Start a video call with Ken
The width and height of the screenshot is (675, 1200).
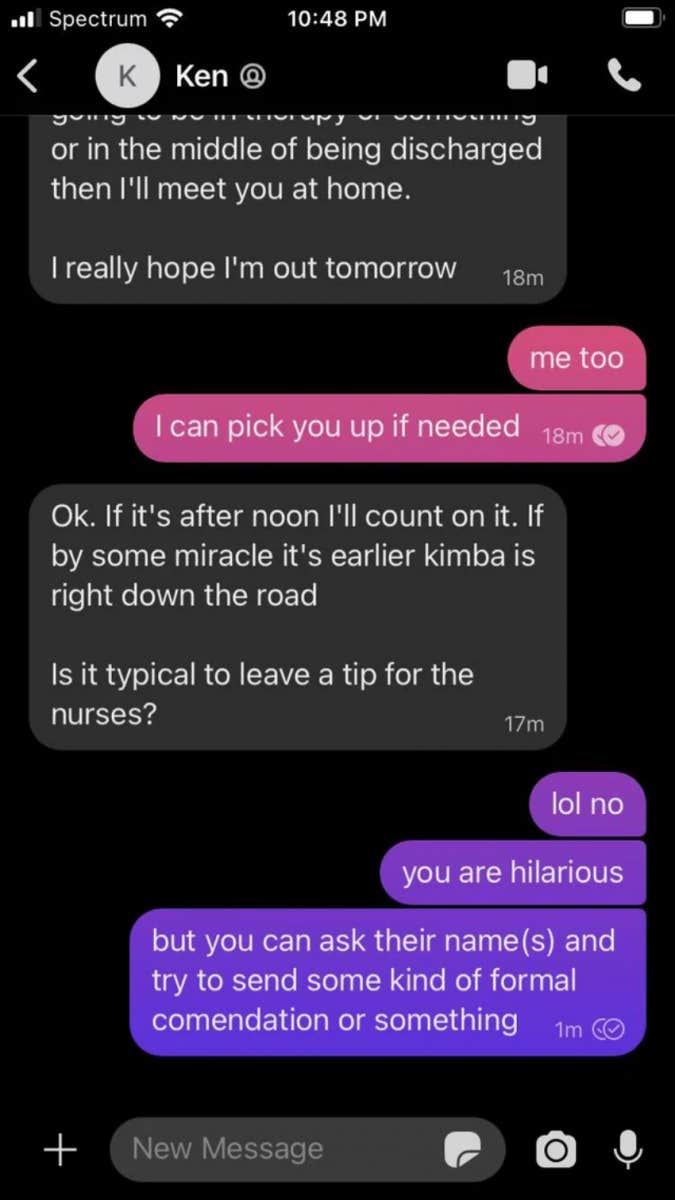point(527,76)
